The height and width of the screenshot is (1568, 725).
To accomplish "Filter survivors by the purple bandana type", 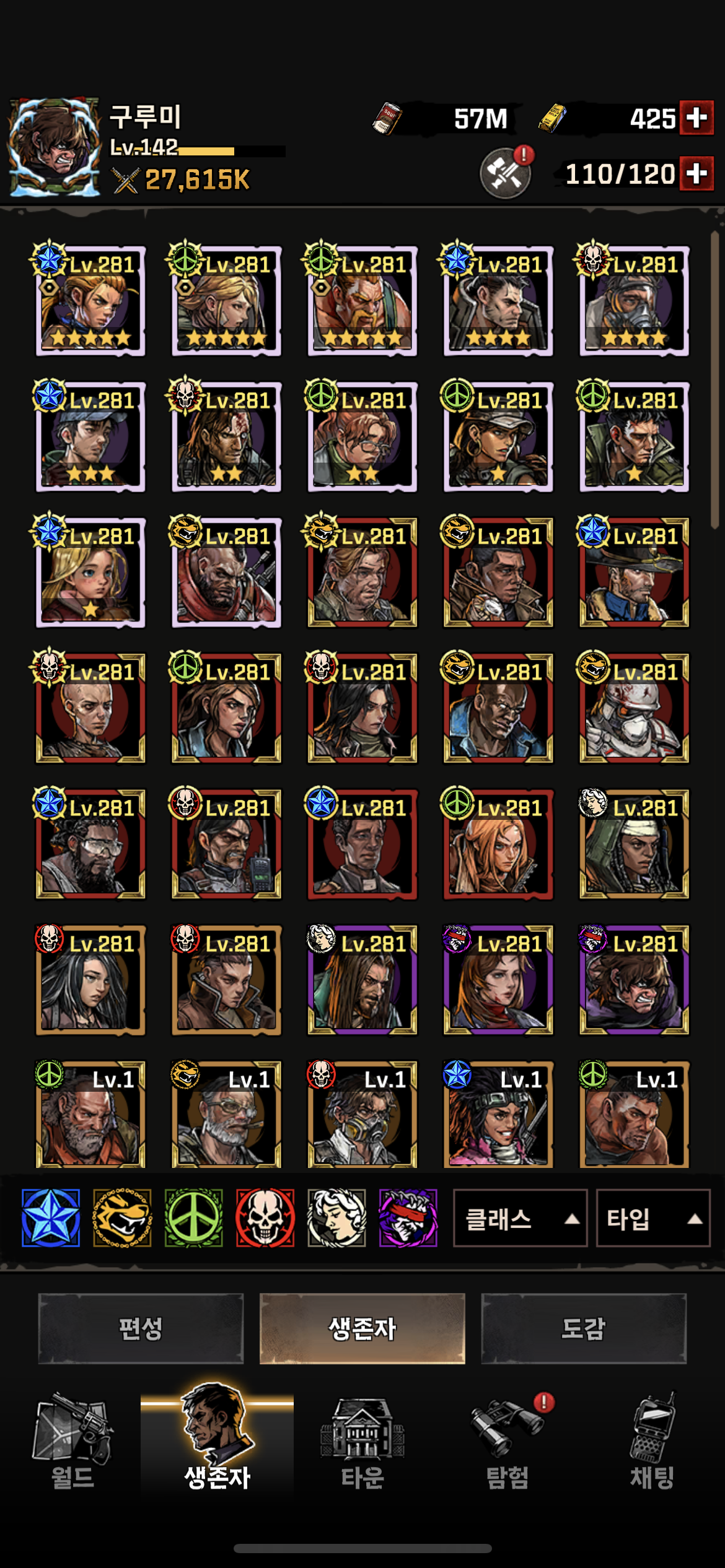I will [408, 1217].
